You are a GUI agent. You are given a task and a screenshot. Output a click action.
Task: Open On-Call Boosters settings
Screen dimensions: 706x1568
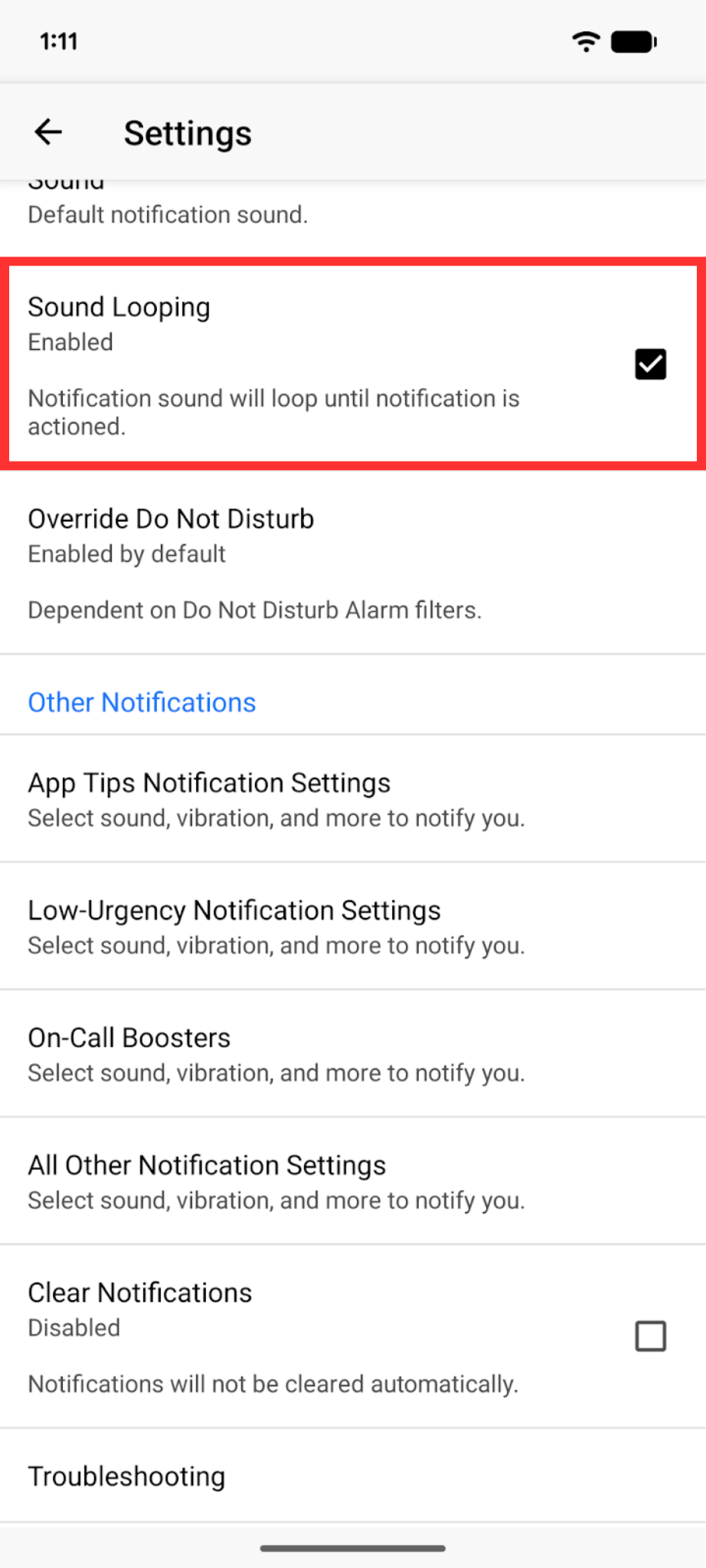352,1053
